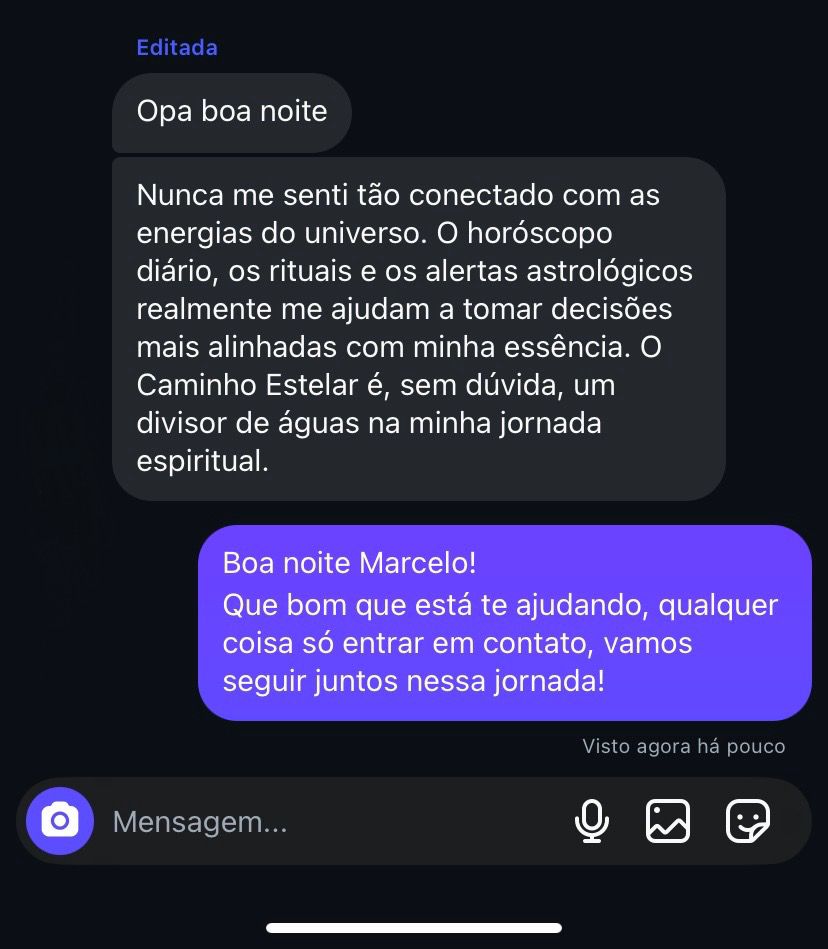Open the camera from the message bar

tap(60, 821)
